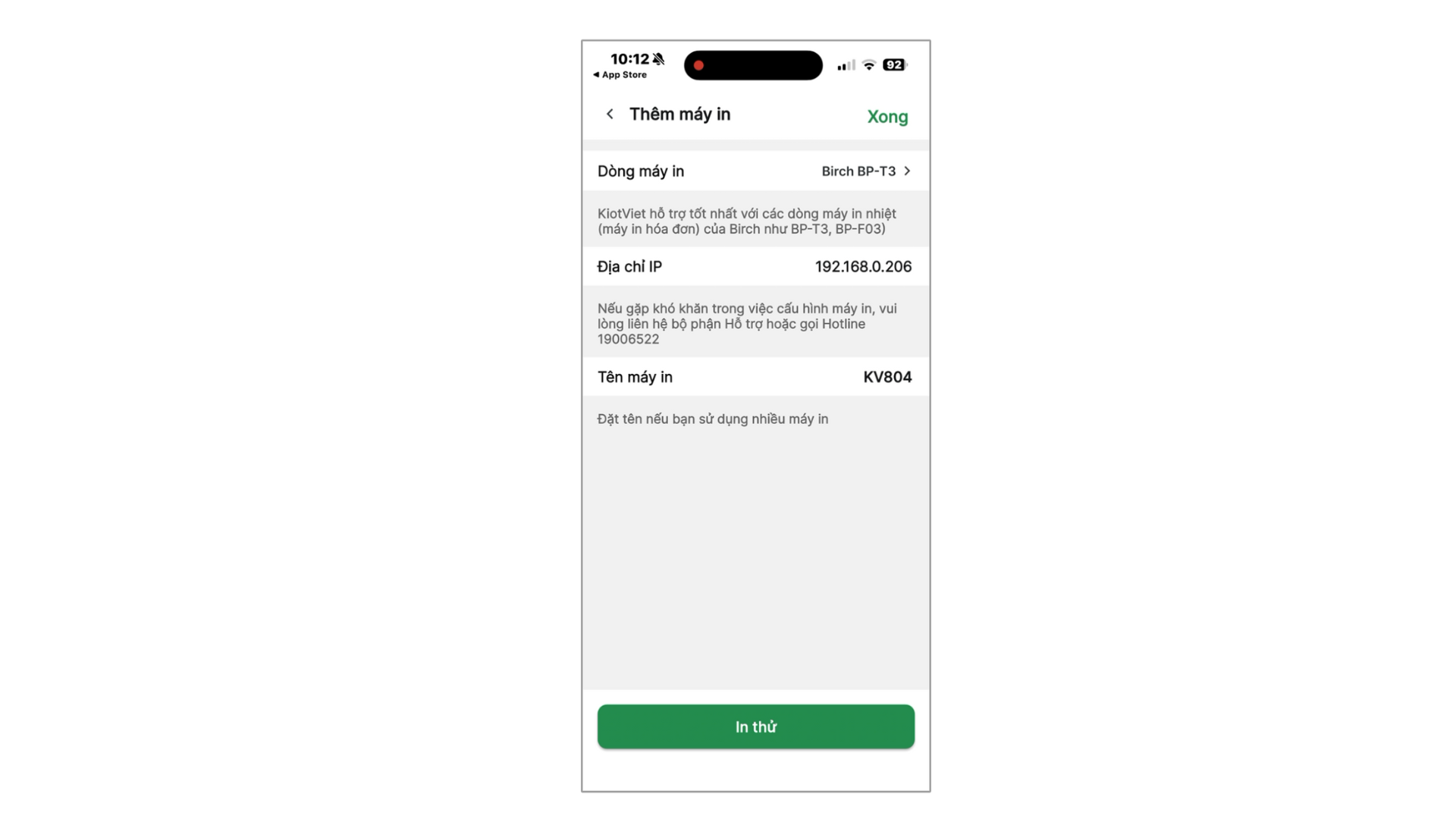Tap Xong to finish adding printer
Viewport: 1456px width, 819px height.
pos(886,117)
